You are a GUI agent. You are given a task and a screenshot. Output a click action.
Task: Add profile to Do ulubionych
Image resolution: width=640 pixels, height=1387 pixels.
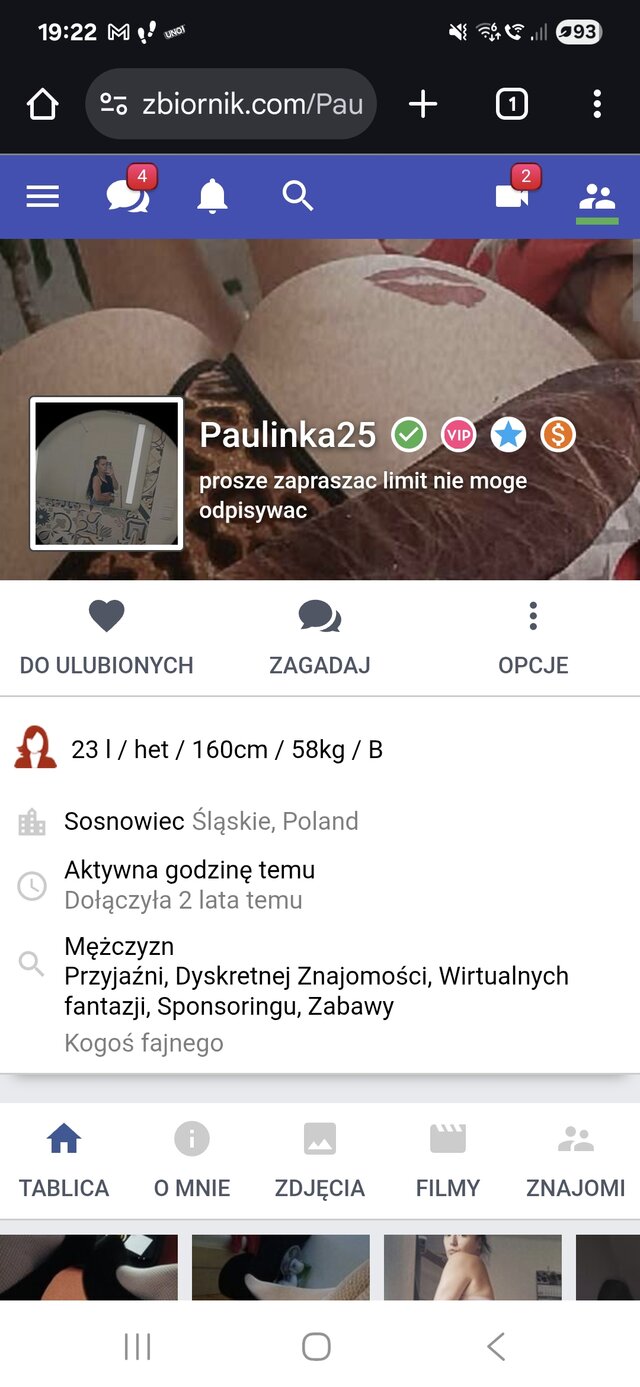[106, 638]
